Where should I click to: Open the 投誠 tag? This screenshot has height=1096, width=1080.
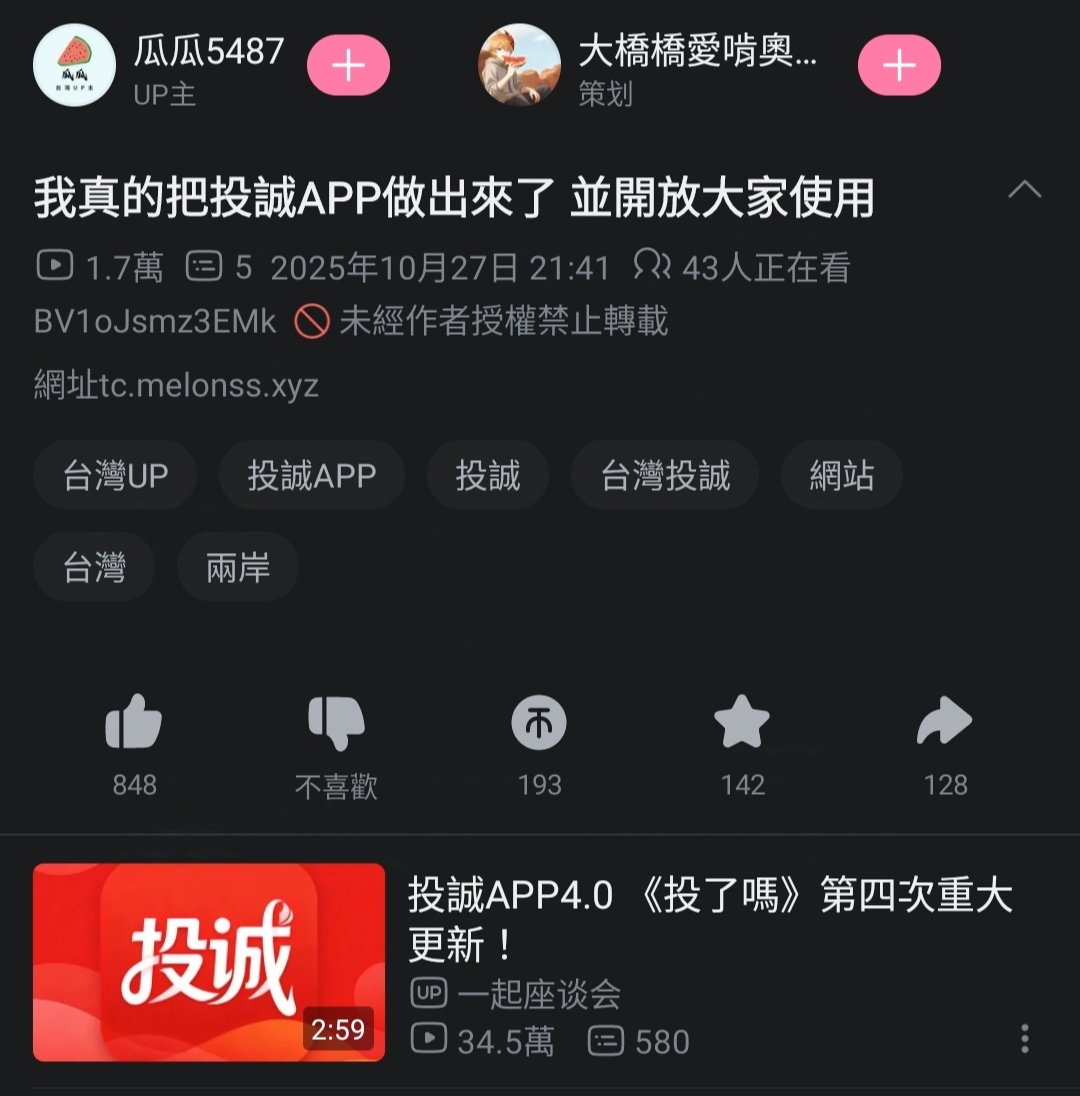[x=488, y=476]
